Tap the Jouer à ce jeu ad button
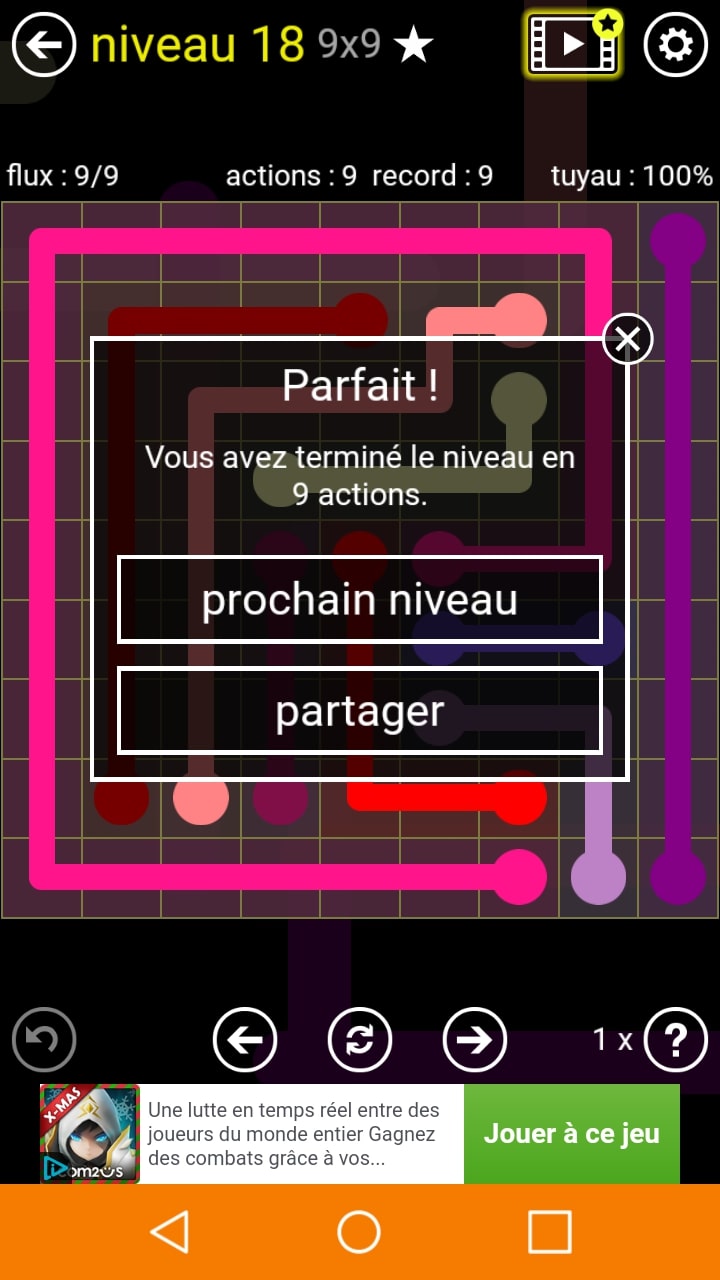720x1280 pixels. (x=571, y=1134)
